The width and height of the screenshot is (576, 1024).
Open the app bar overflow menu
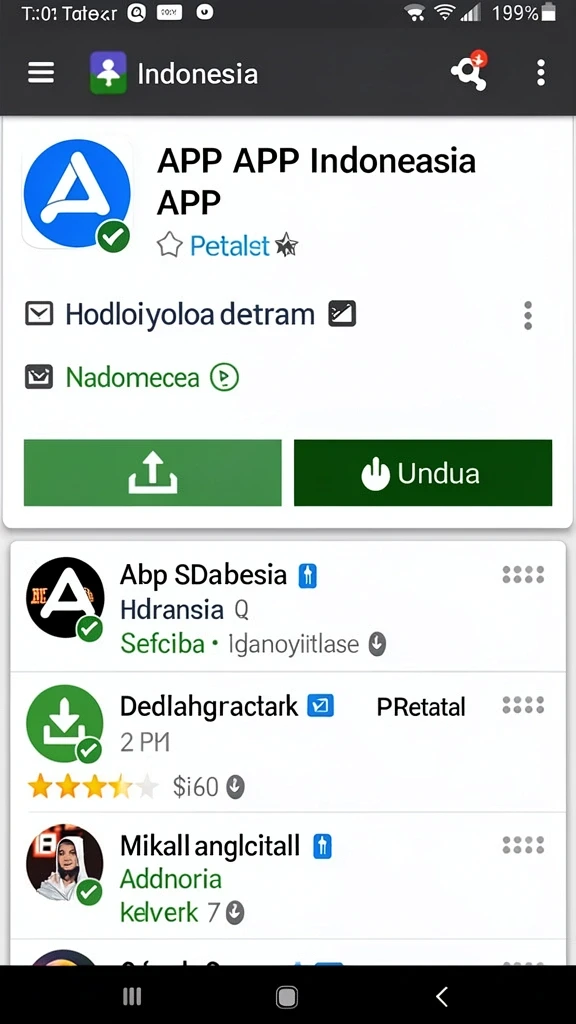click(540, 72)
